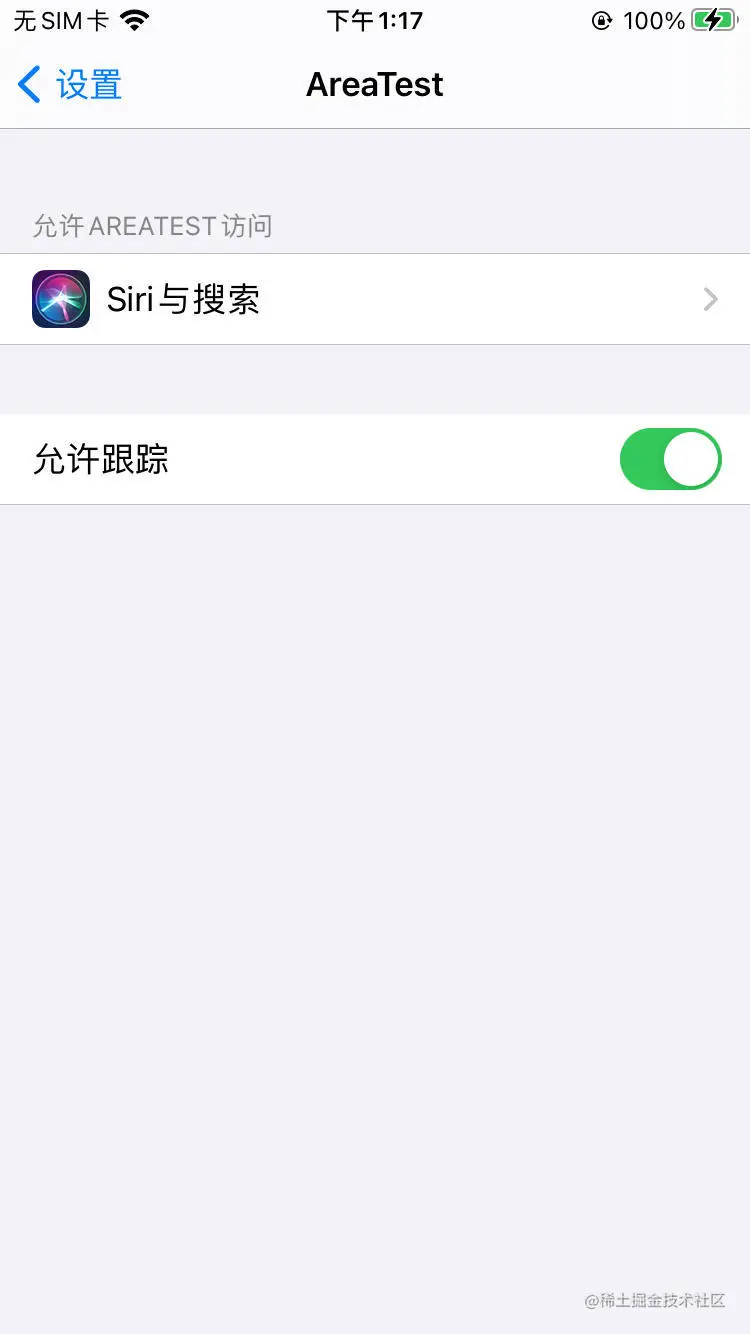Select the AreaTest title header
The width and height of the screenshot is (750, 1334).
pos(375,84)
